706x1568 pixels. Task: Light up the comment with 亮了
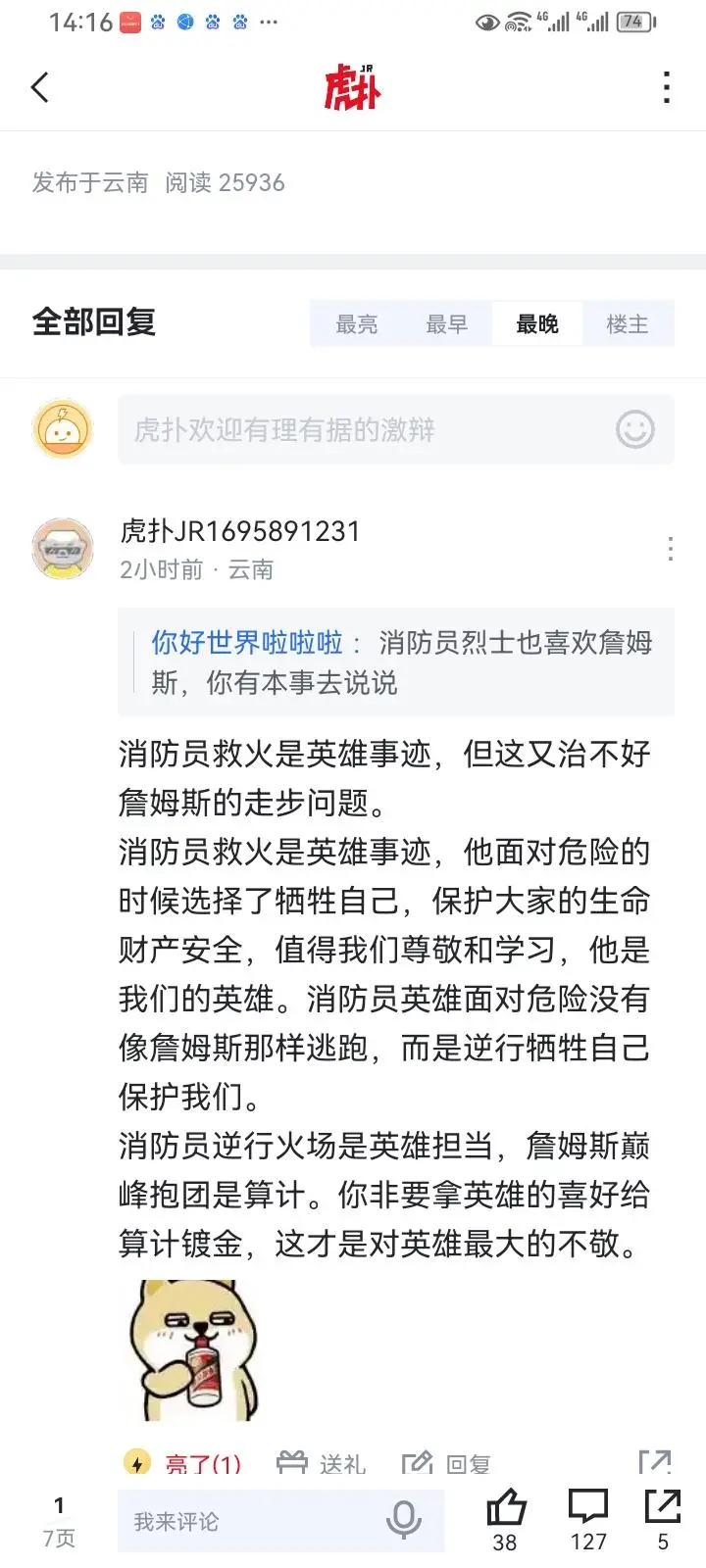click(x=184, y=1464)
